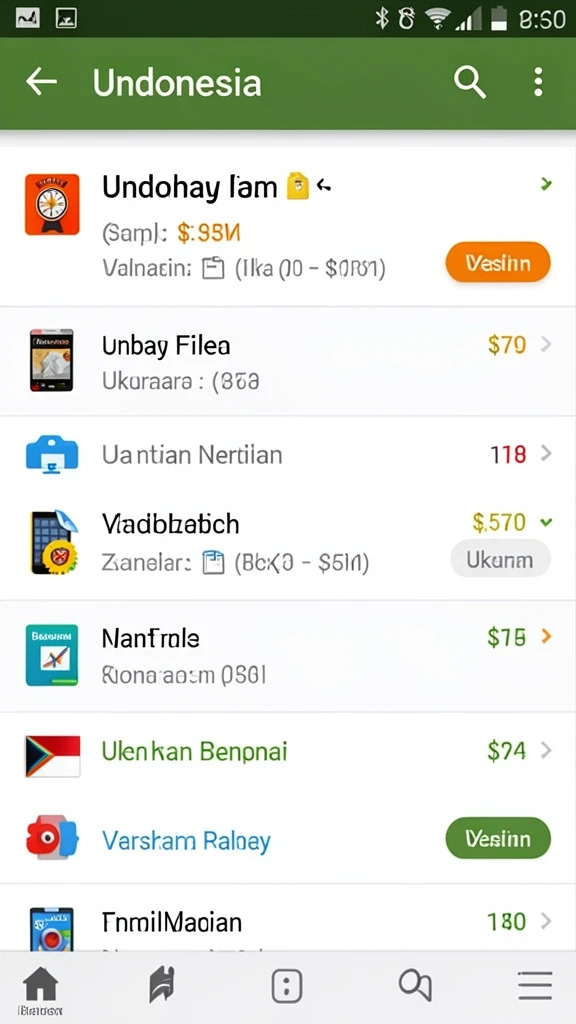Open the Viadbbebch entry

(x=288, y=545)
